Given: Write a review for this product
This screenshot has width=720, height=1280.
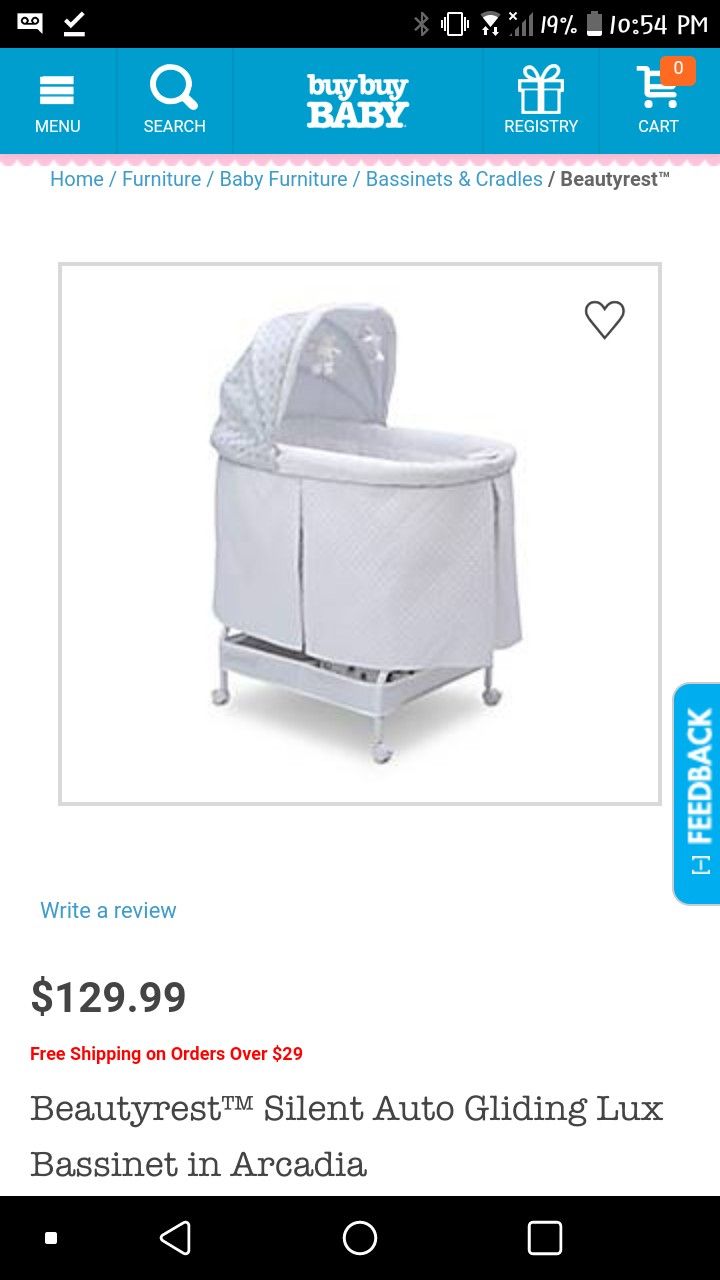Looking at the screenshot, I should 108,910.
